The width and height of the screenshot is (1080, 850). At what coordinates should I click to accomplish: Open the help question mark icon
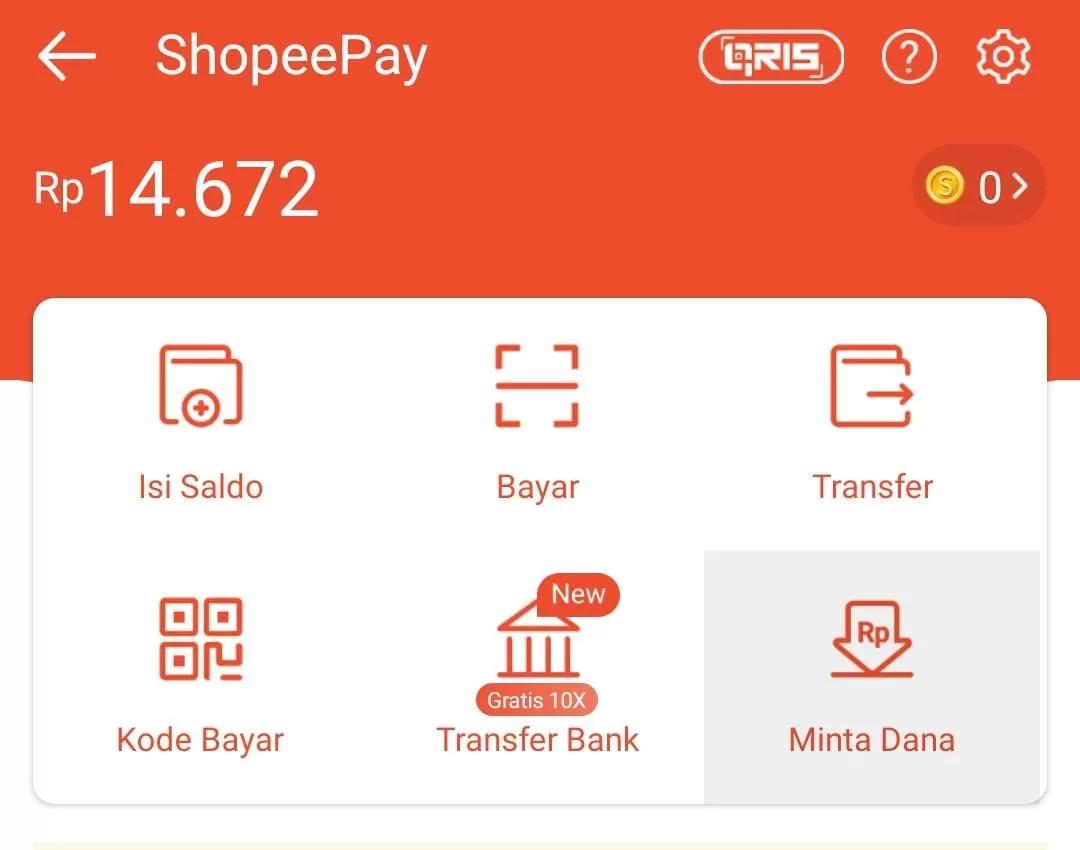908,58
